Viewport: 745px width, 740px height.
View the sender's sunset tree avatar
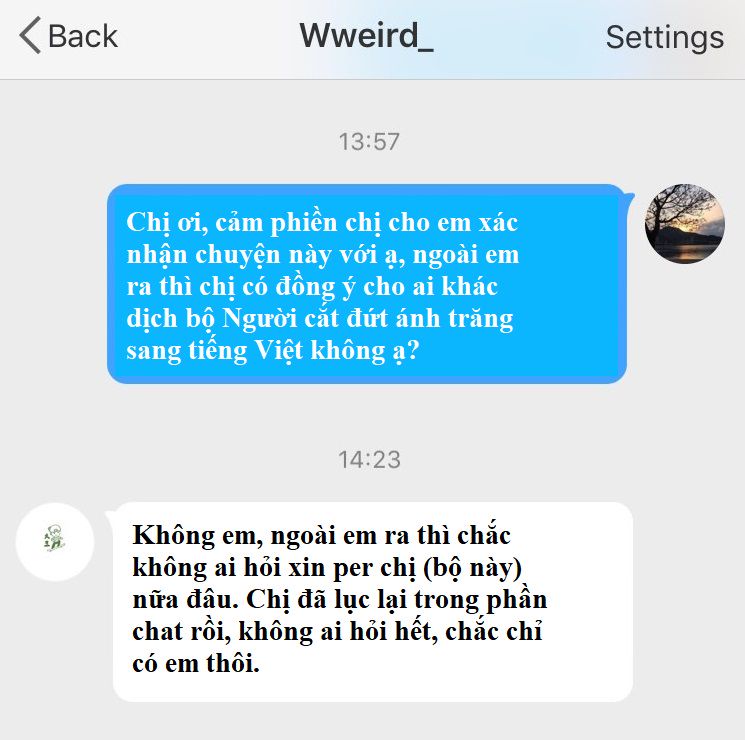coord(684,223)
